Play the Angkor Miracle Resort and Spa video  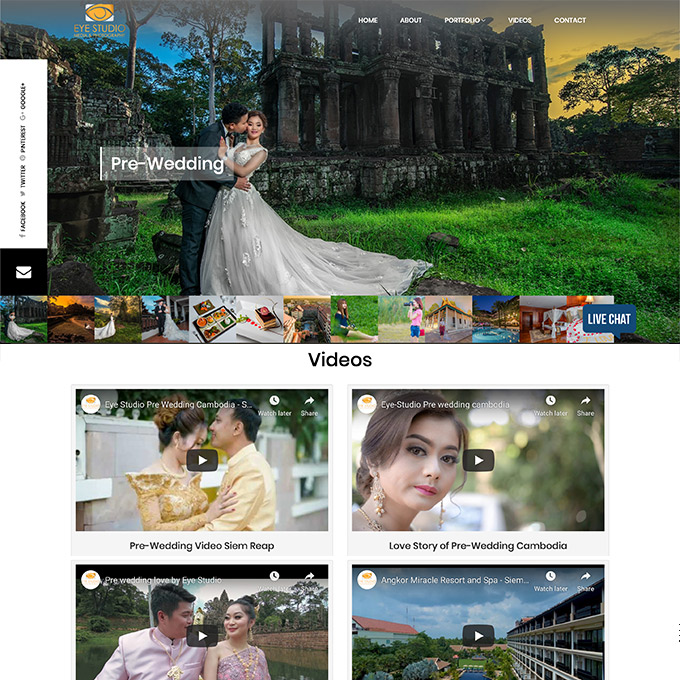pos(478,635)
